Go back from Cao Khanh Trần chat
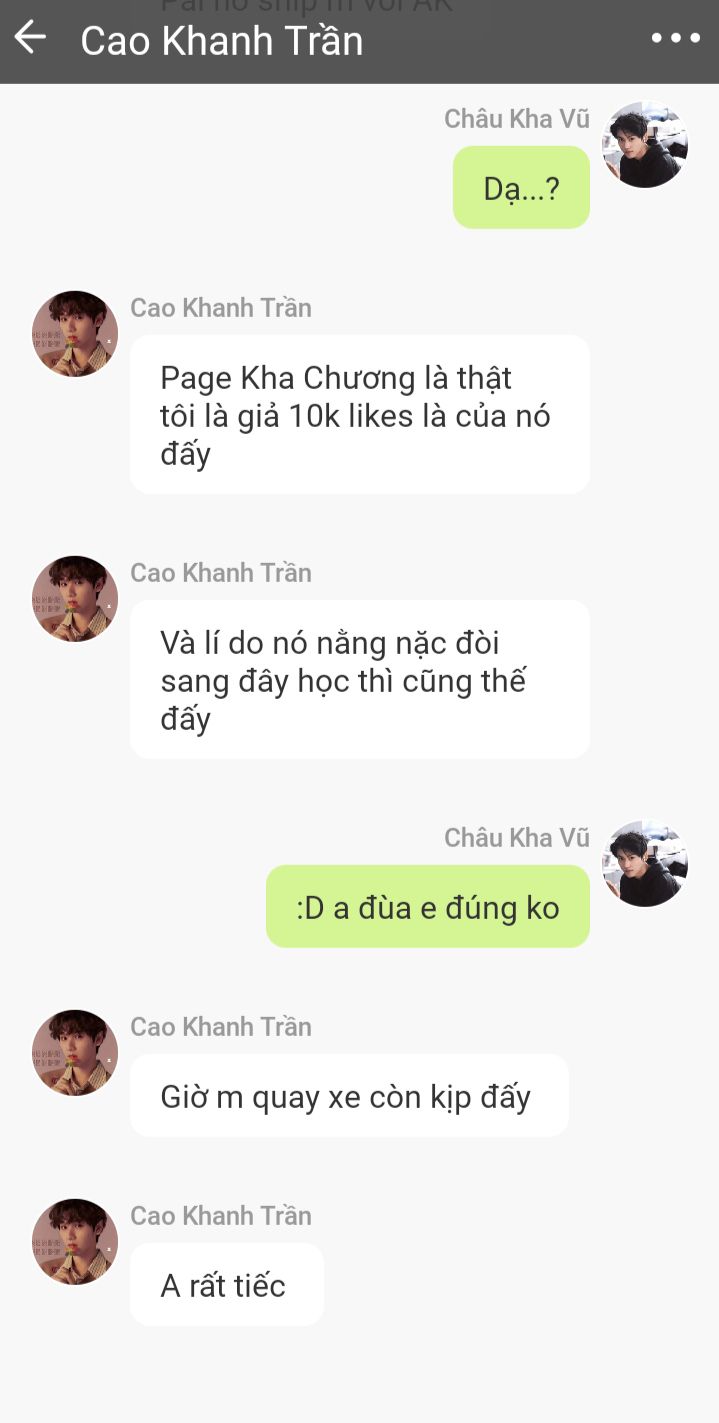The width and height of the screenshot is (719, 1423). 30,39
